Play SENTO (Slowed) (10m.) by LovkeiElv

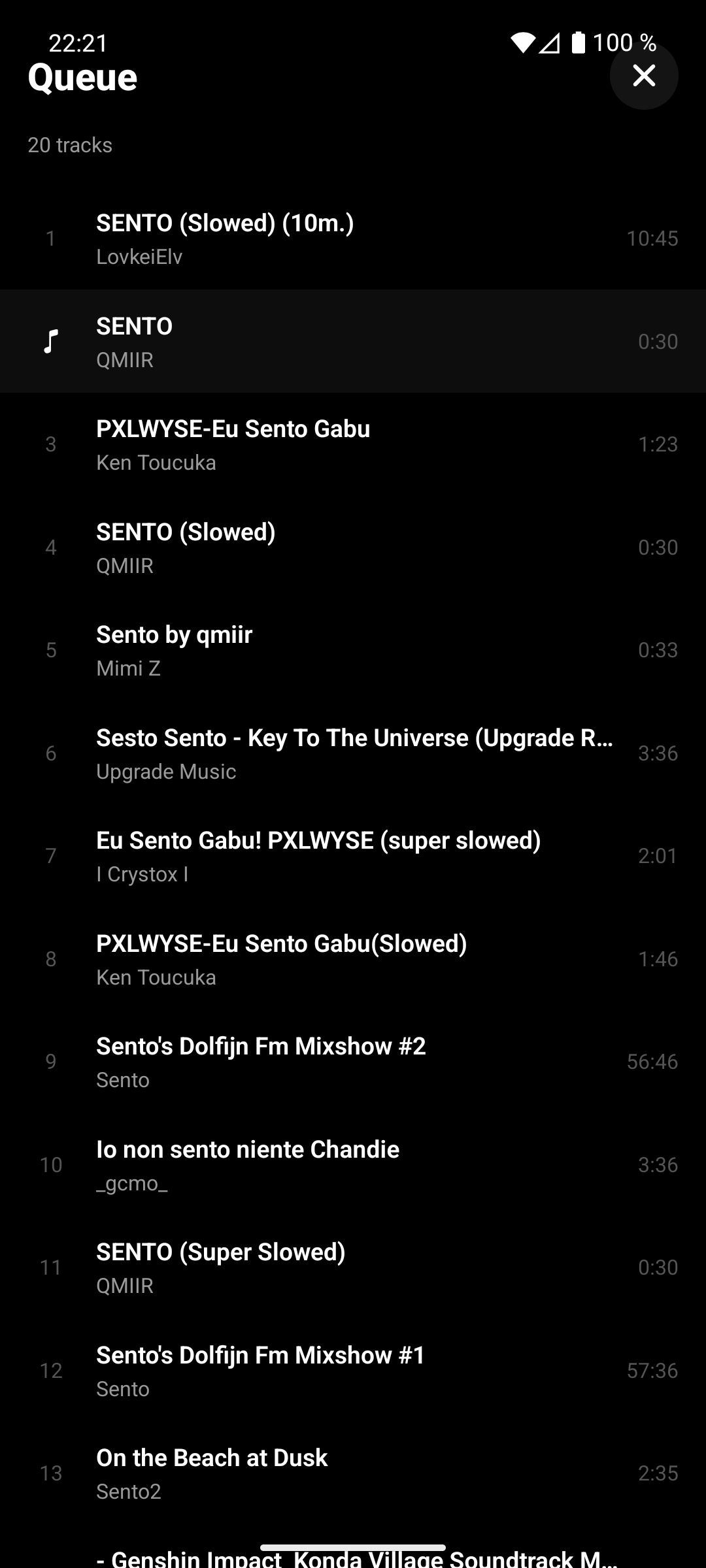point(353,238)
